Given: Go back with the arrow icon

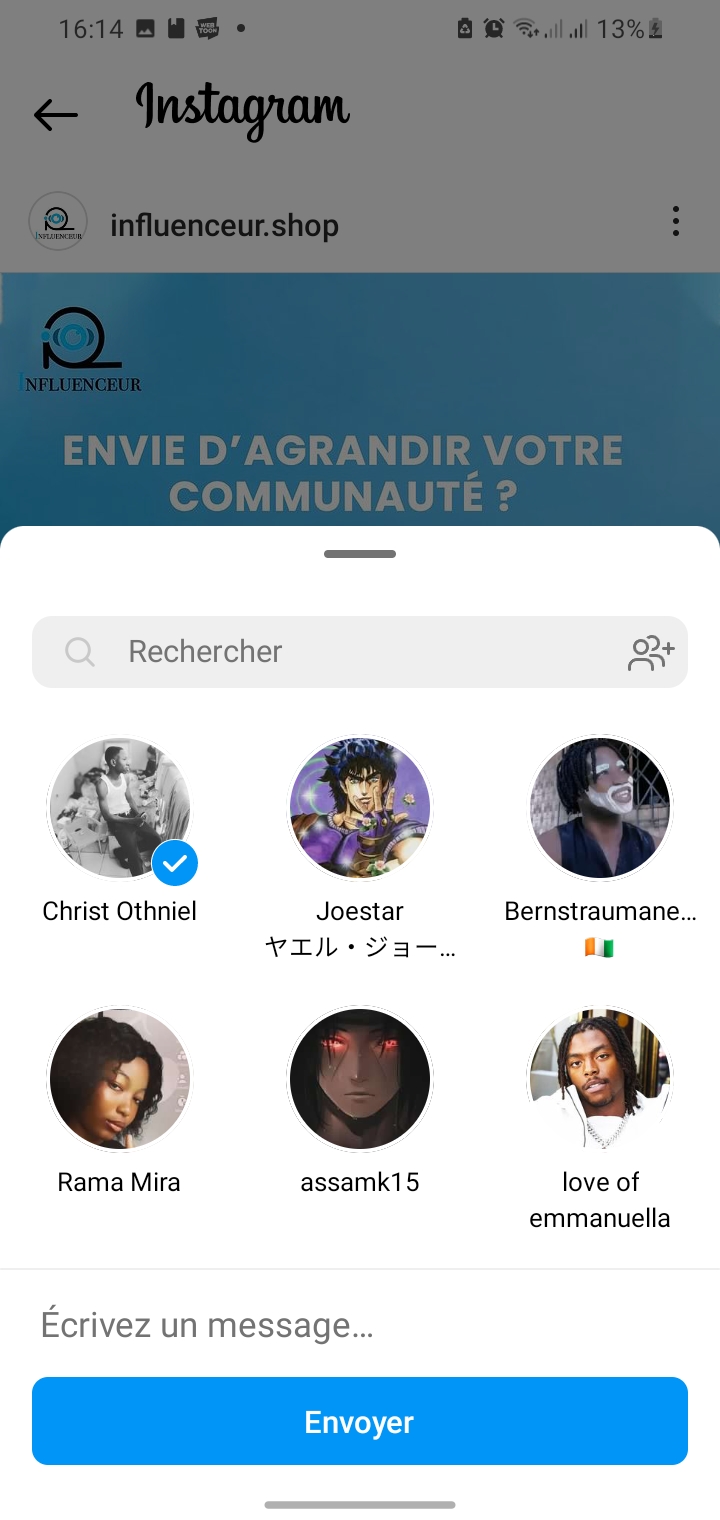Looking at the screenshot, I should [x=56, y=115].
